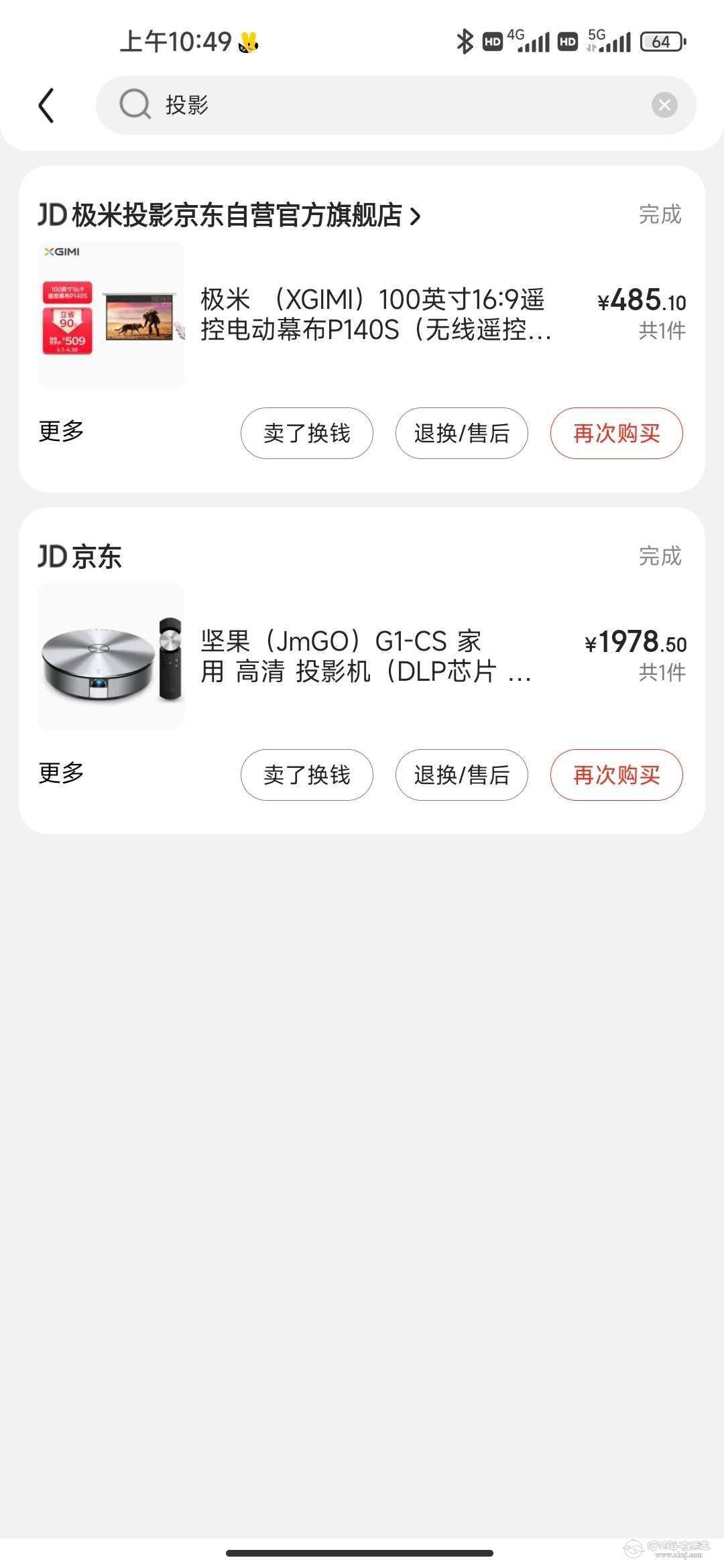Request 退换/售后 for the 坚果 投影机 order
Viewport: 724px width, 1568px height.
(461, 775)
